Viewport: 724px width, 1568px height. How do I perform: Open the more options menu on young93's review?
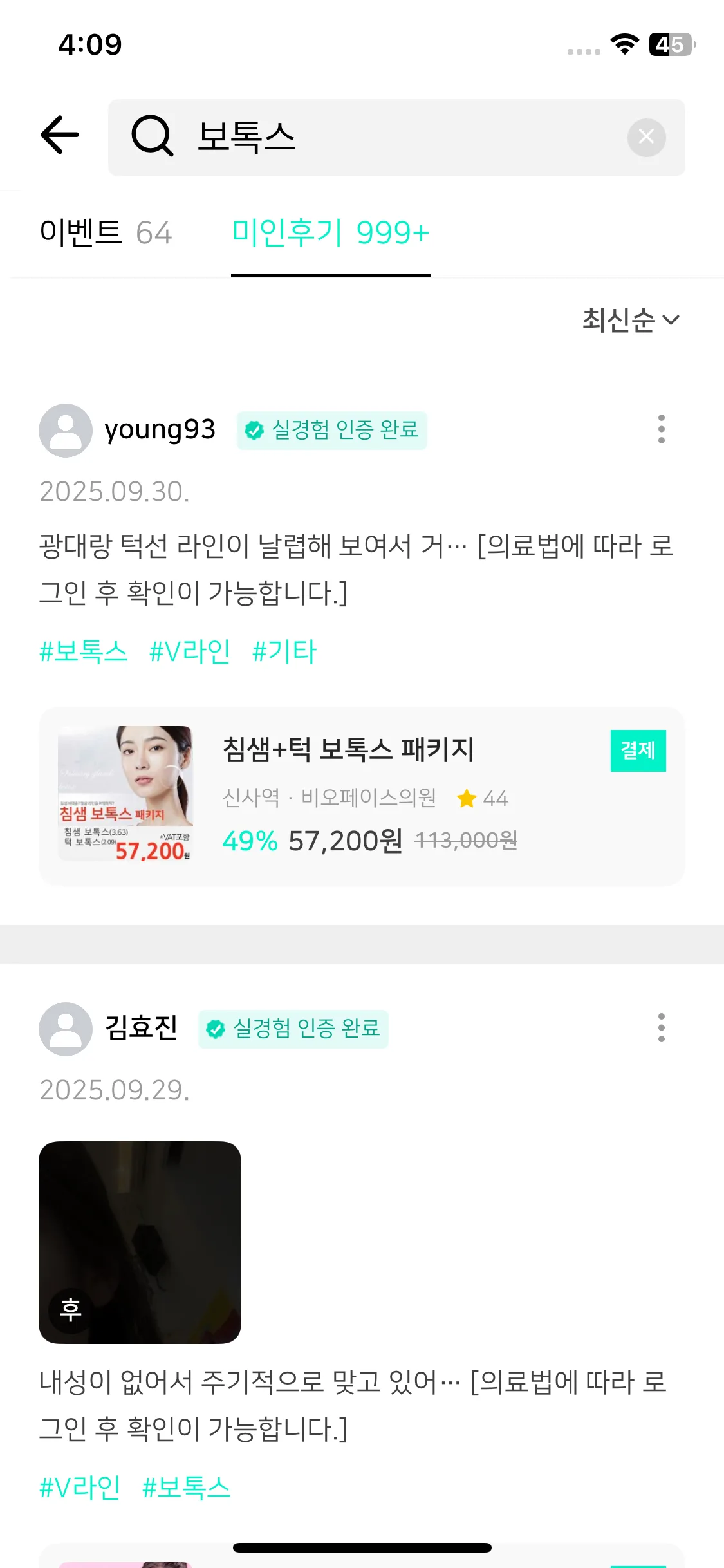point(661,429)
